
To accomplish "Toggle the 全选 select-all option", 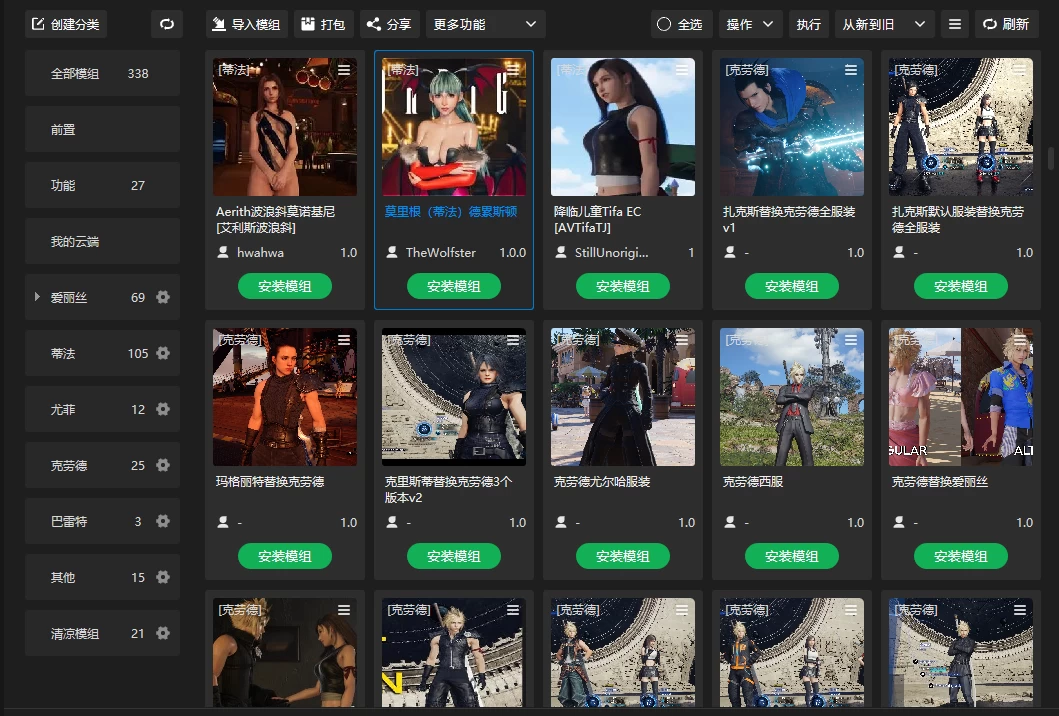I will [679, 24].
